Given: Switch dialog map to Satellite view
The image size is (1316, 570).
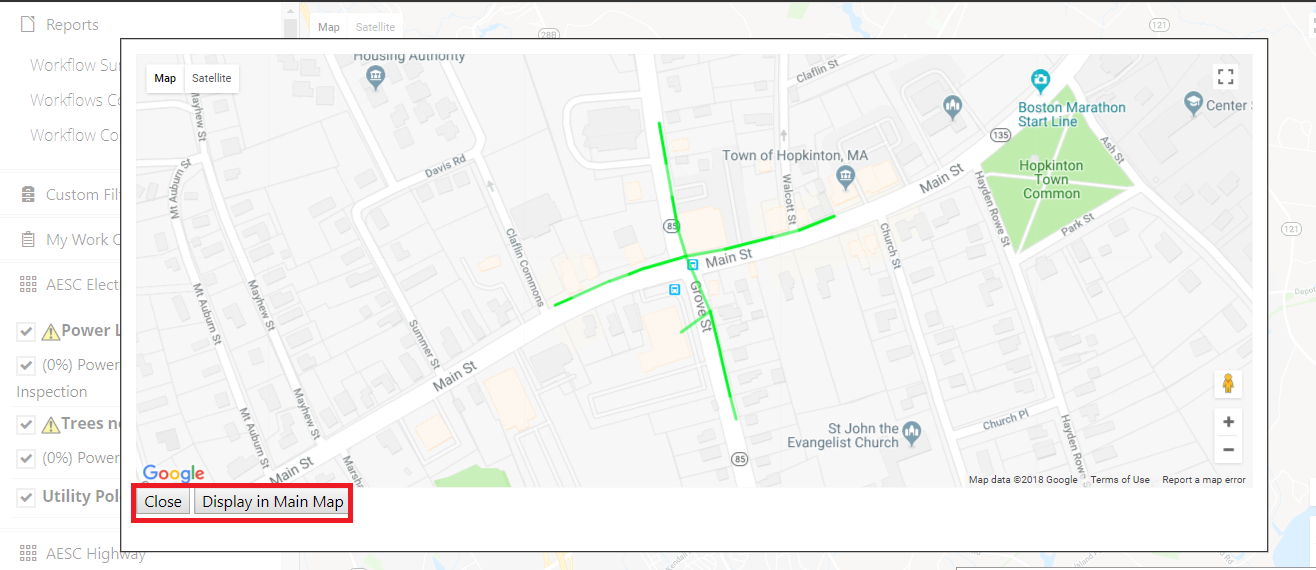Looking at the screenshot, I should 211,78.
